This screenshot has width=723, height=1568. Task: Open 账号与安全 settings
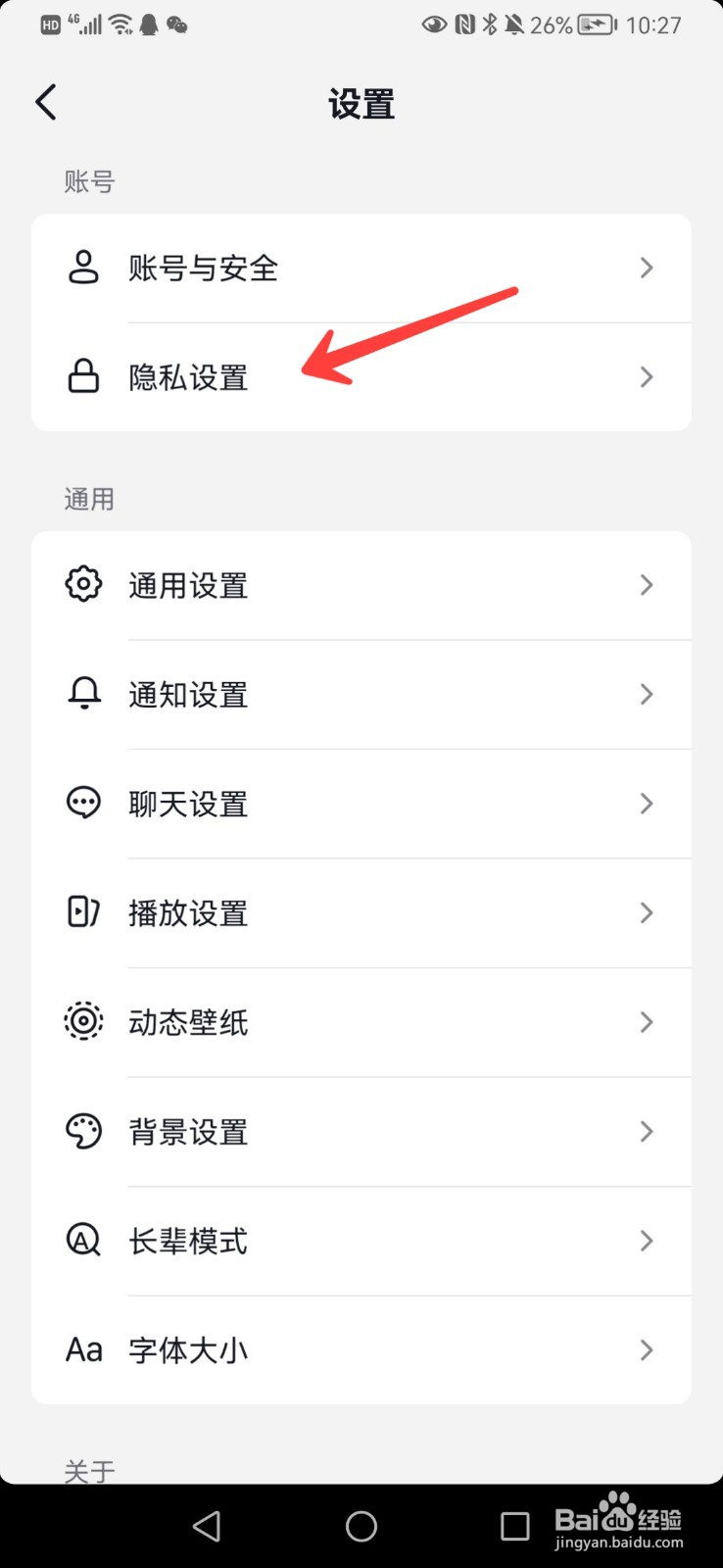(361, 269)
